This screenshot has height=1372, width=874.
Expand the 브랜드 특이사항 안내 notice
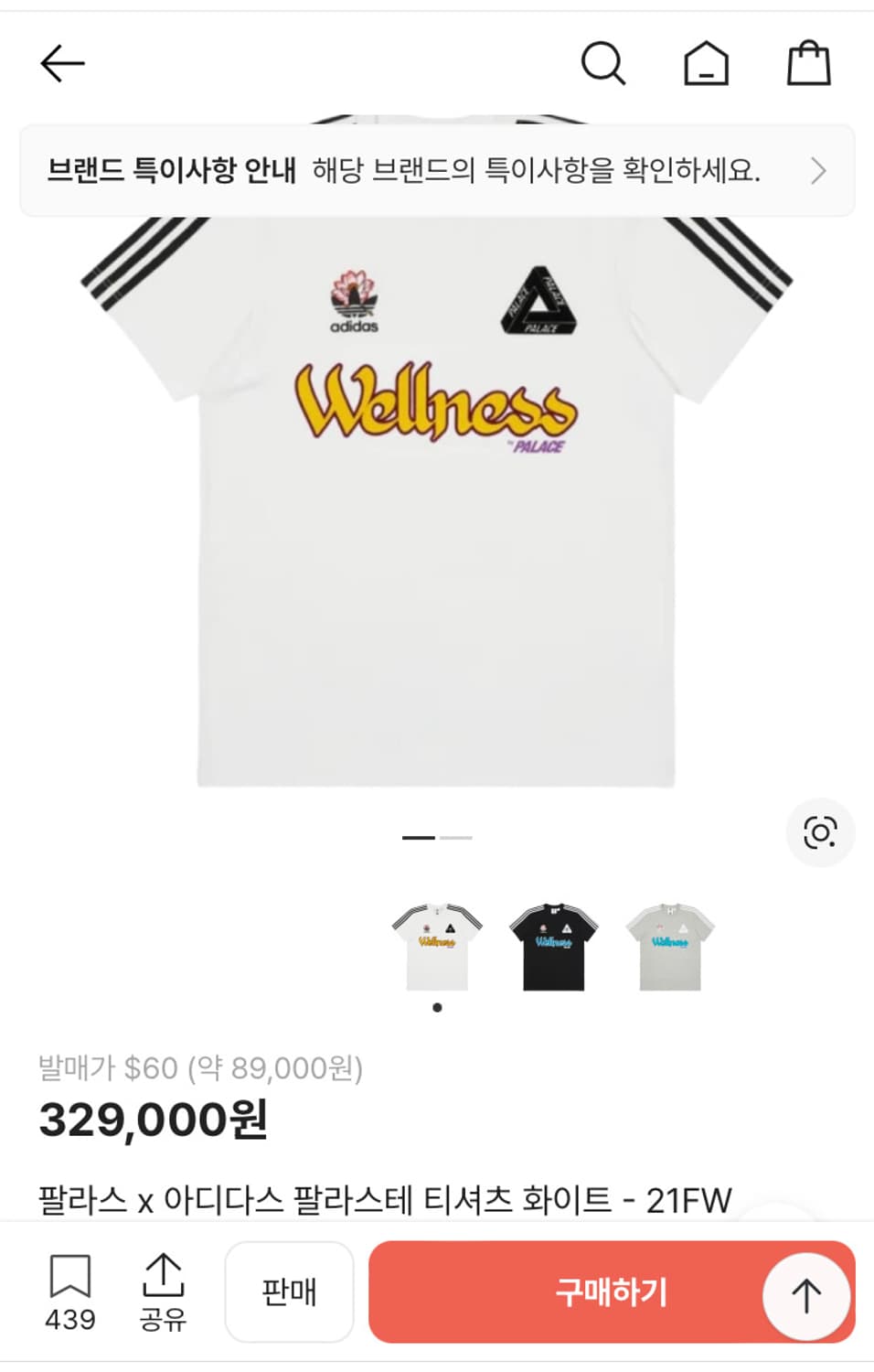point(437,170)
